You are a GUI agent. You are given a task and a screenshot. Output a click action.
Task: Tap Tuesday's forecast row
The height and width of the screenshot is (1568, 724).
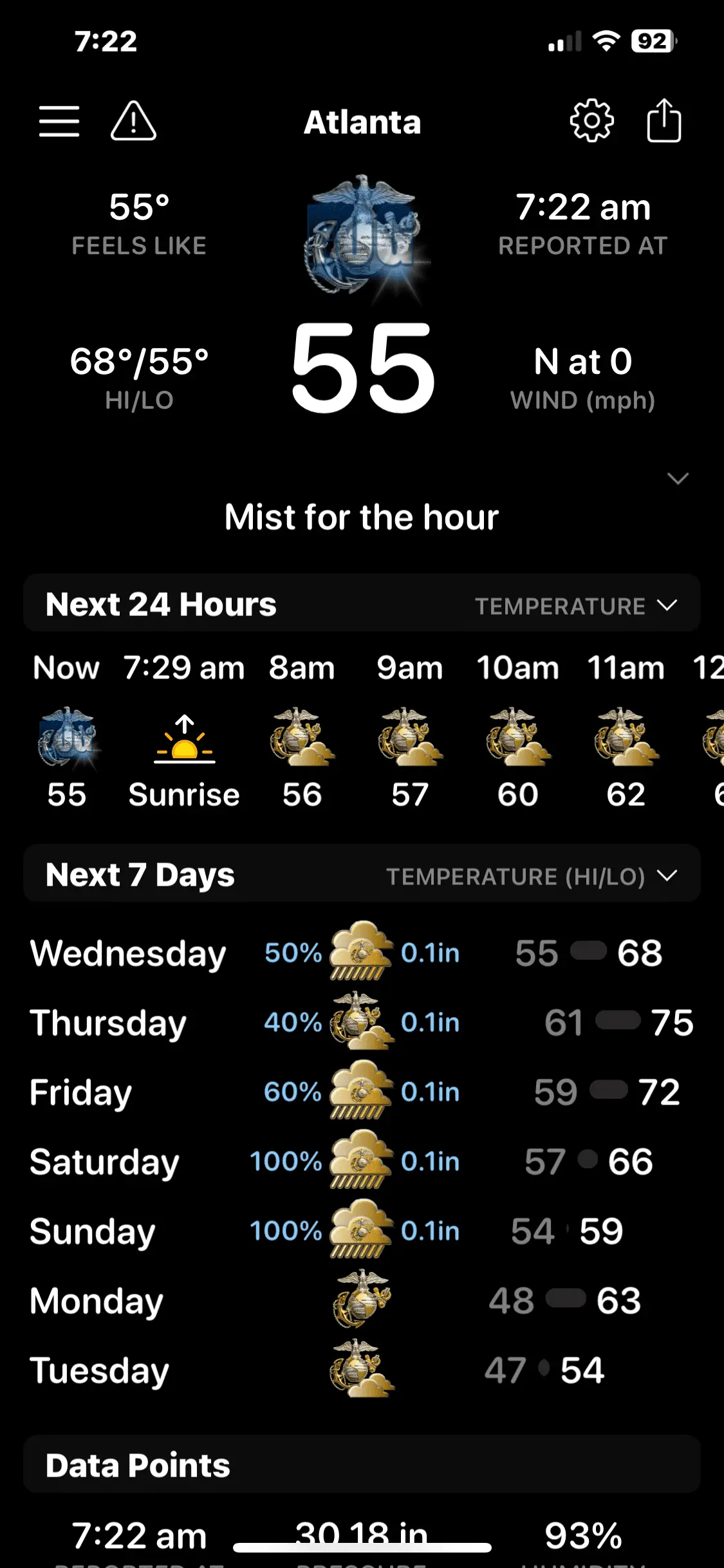coord(362,1370)
